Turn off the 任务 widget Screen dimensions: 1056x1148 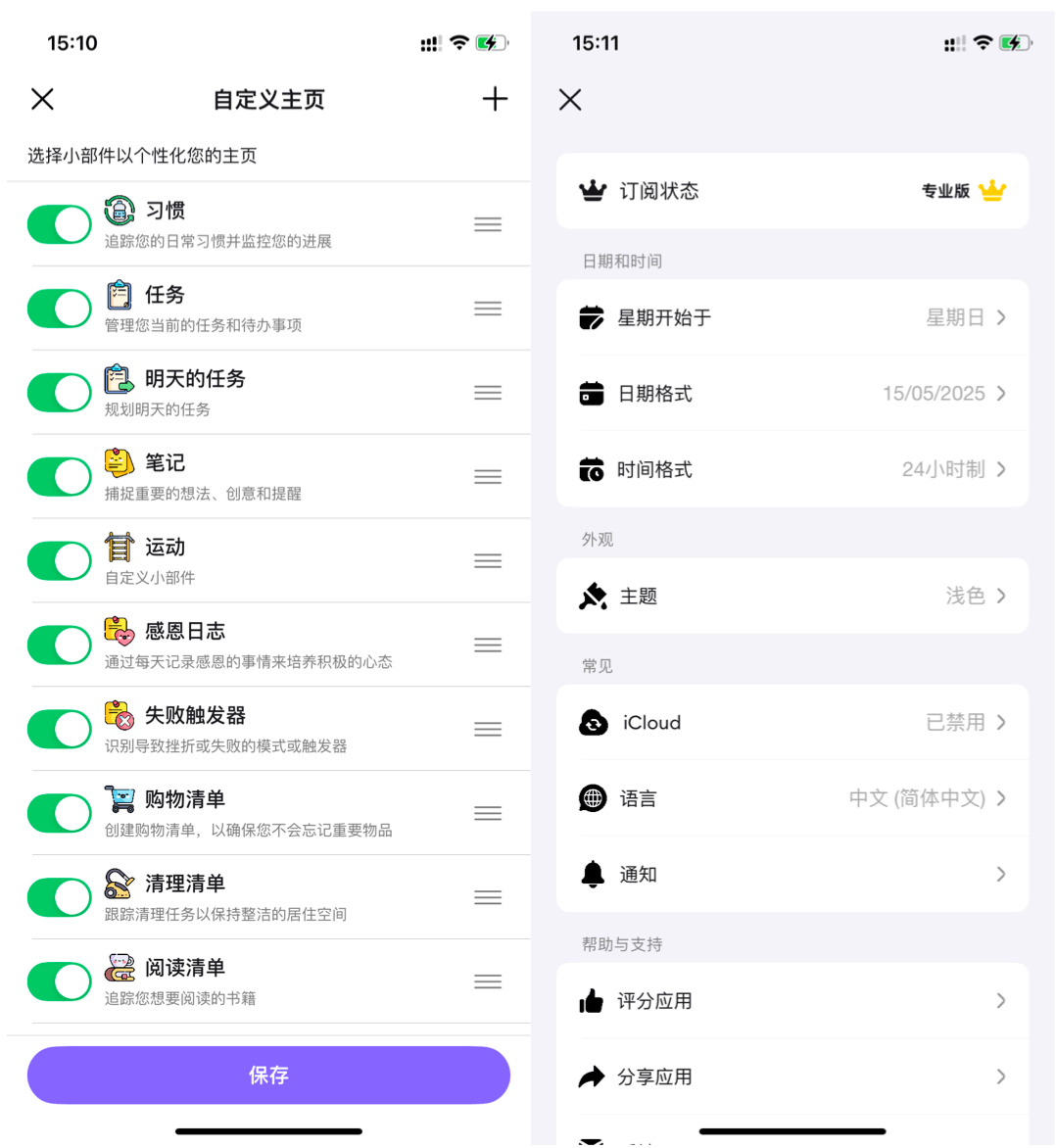point(60,309)
